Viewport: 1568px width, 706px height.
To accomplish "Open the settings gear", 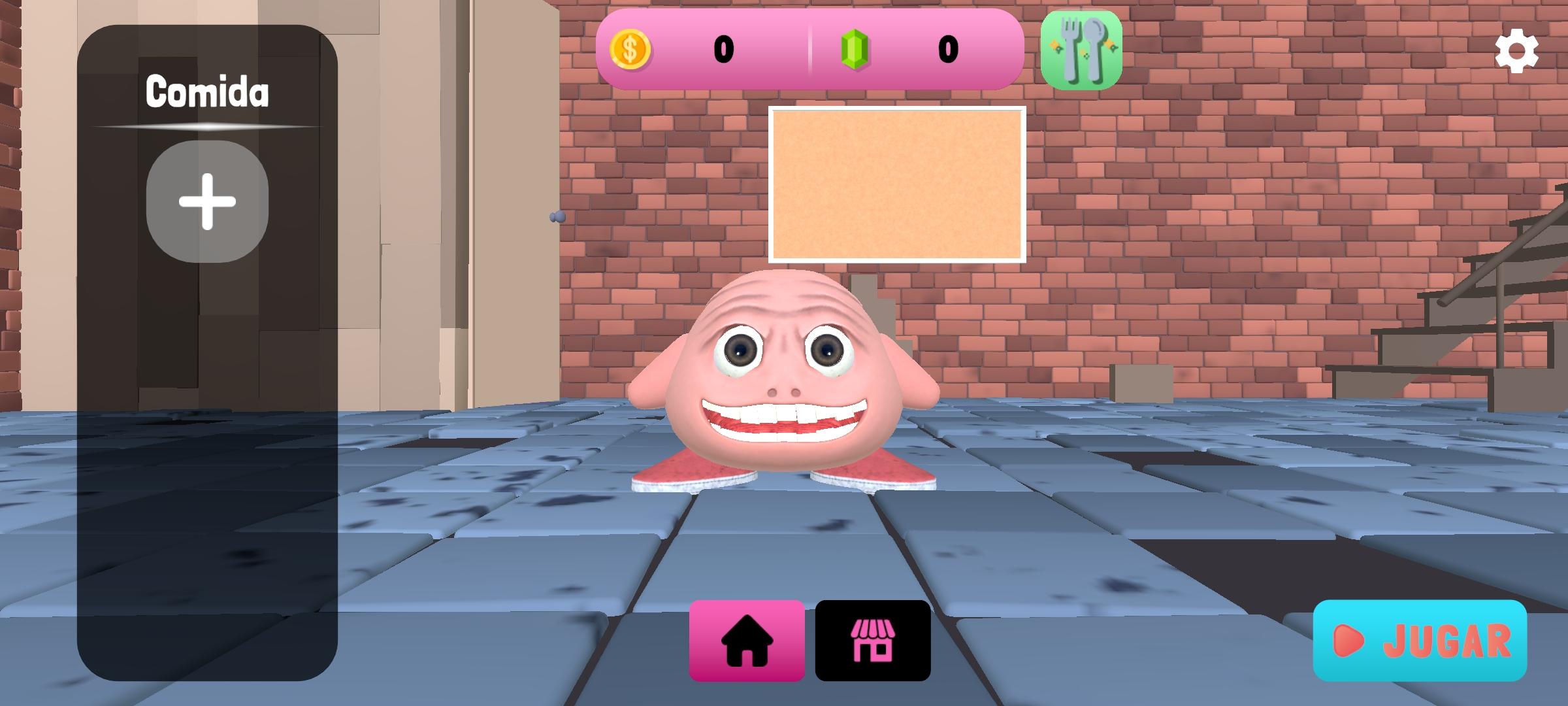I will tap(1516, 51).
